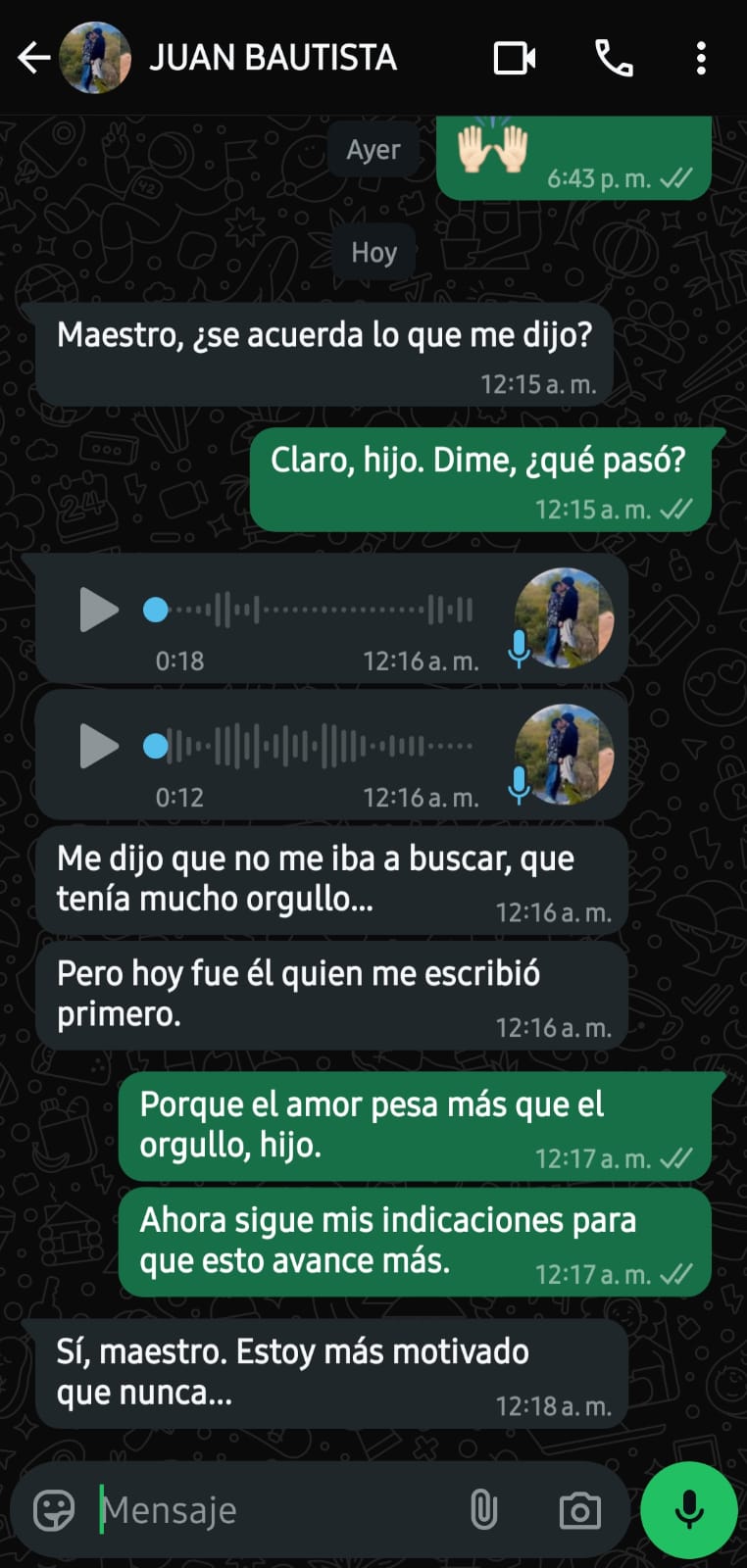Play the 0:12 voice message
This screenshot has width=747, height=1568.
pos(97,747)
